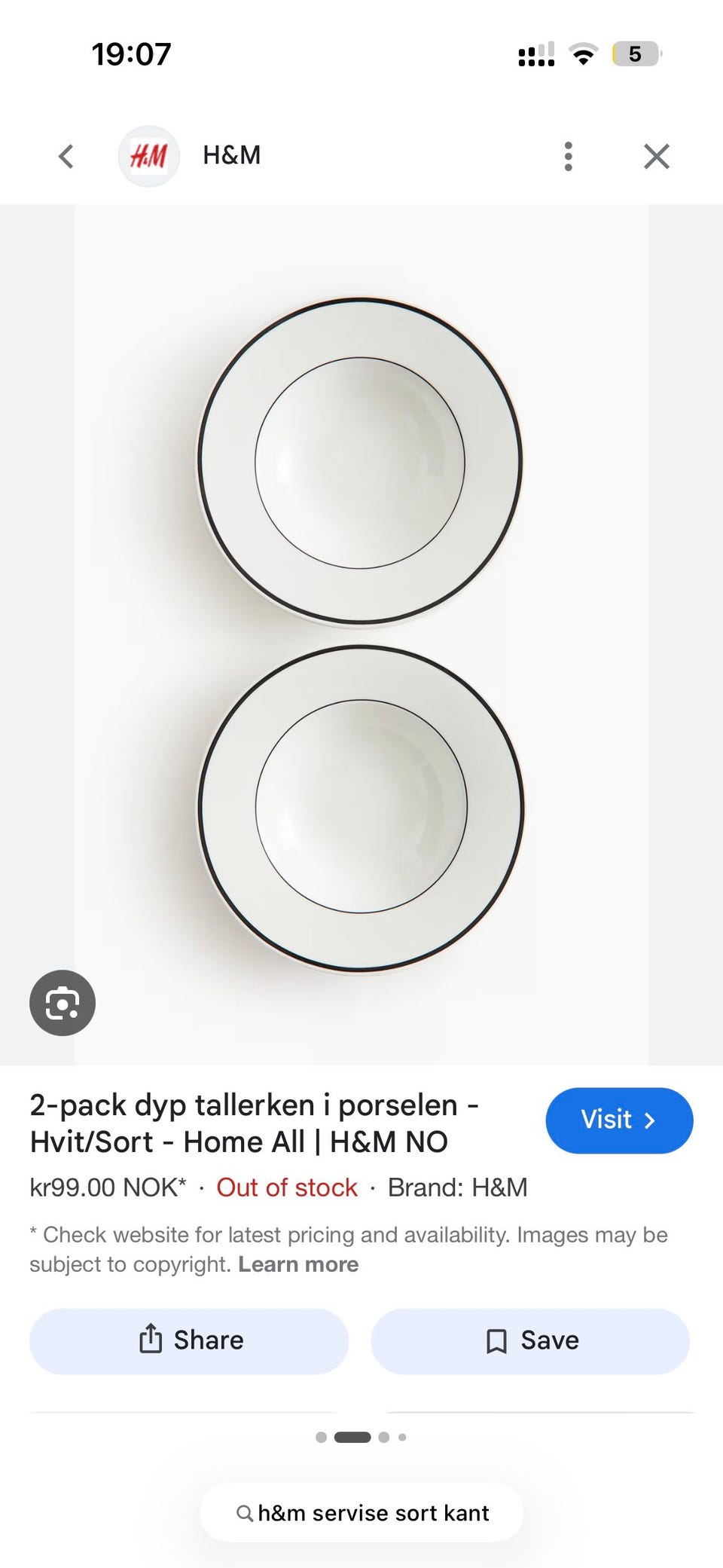Open the H&M source logo
This screenshot has width=723, height=1568.
pyautogui.click(x=149, y=156)
